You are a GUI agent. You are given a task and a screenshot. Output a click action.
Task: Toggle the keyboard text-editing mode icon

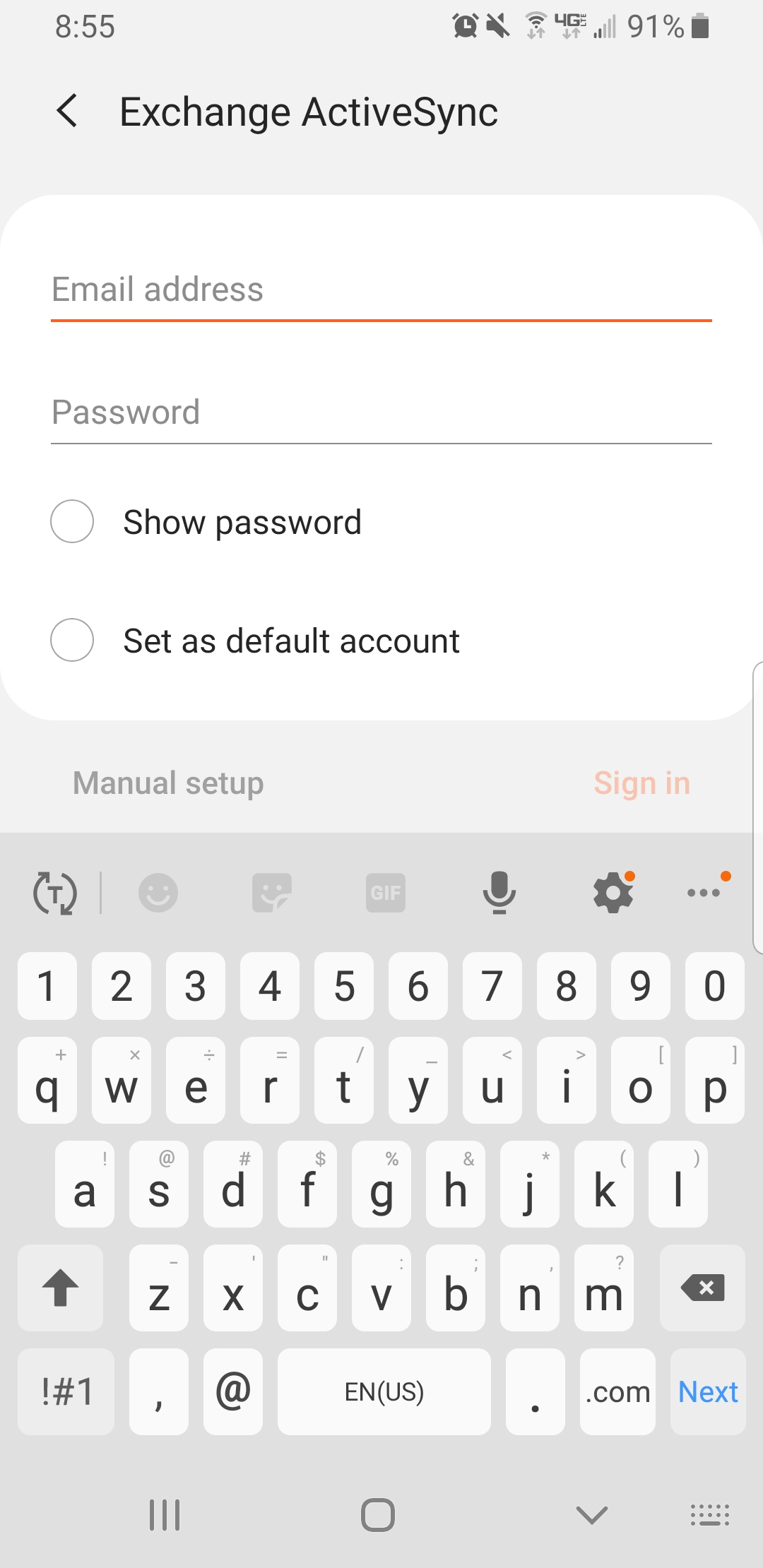point(55,893)
